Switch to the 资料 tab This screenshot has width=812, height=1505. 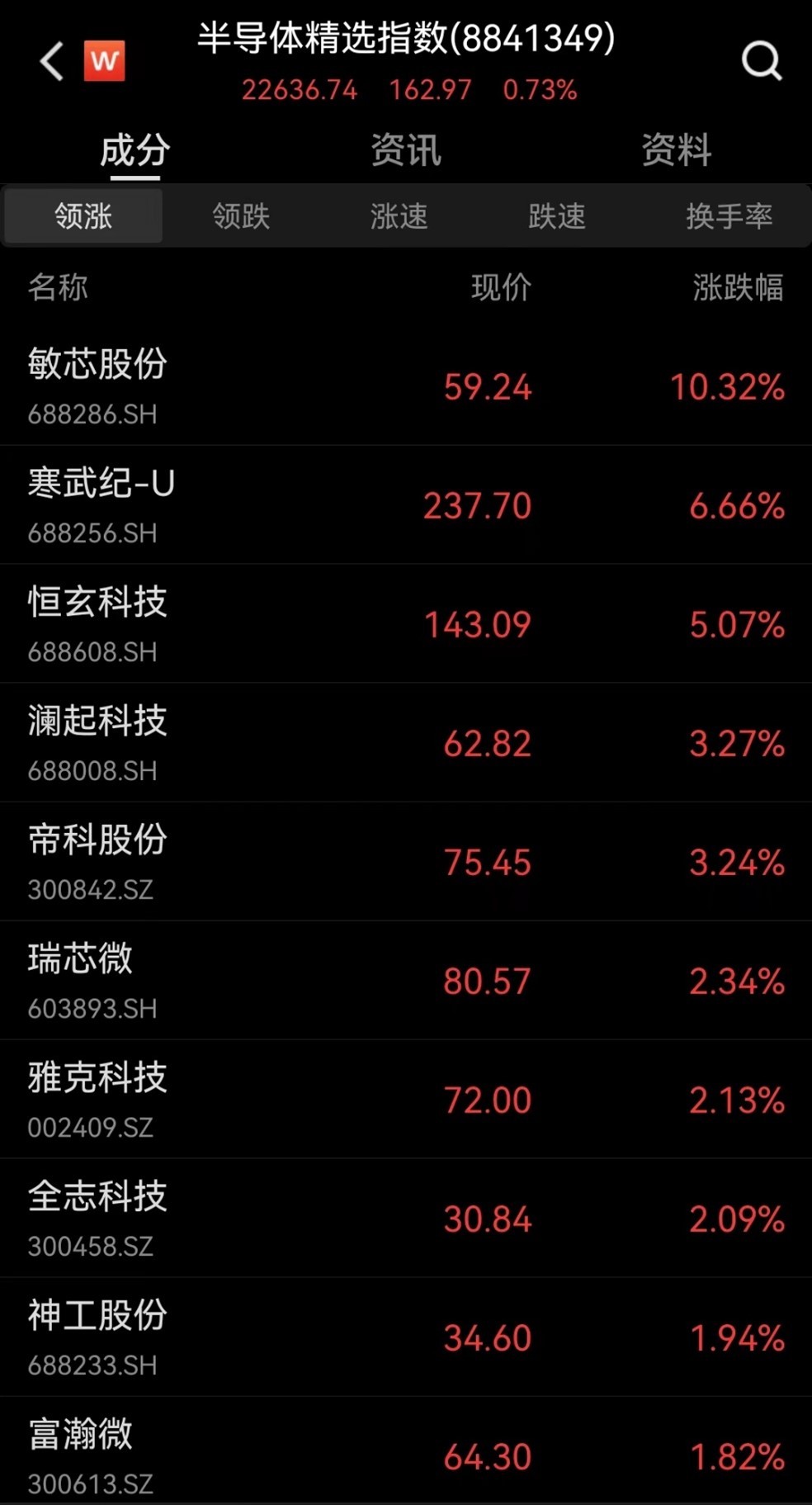click(676, 151)
